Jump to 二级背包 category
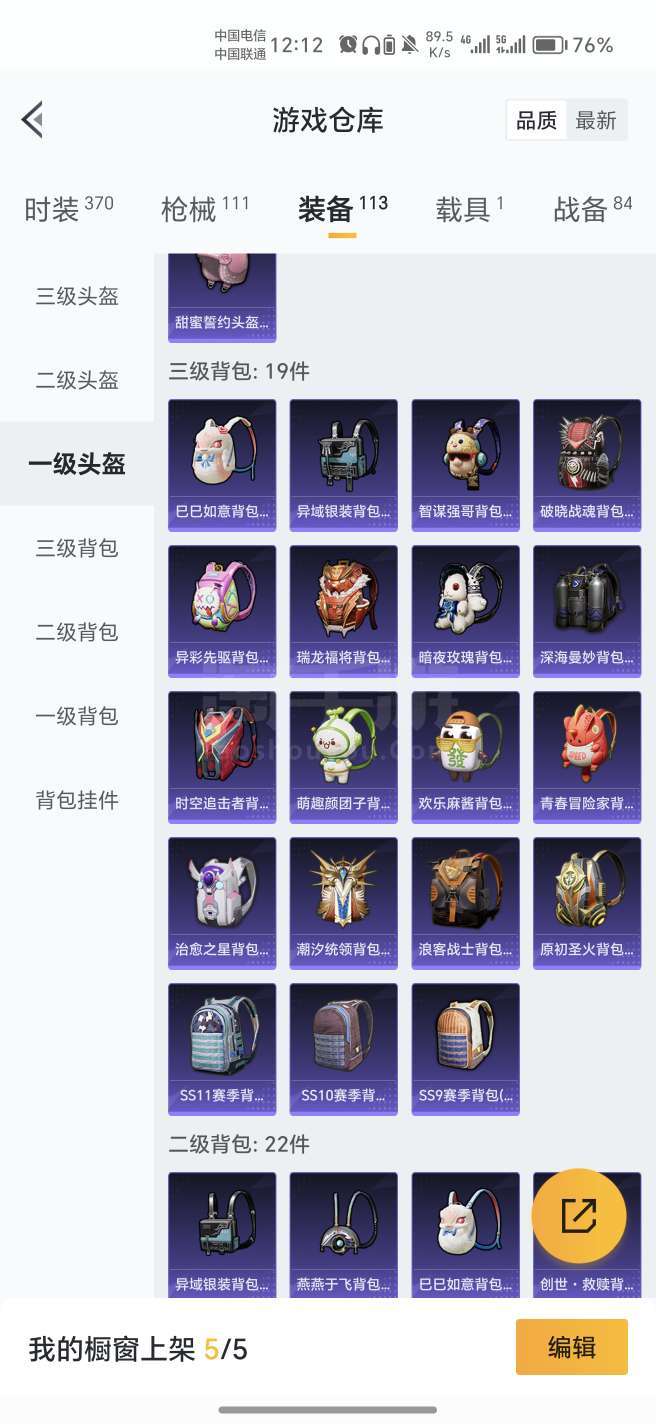 tap(77, 632)
